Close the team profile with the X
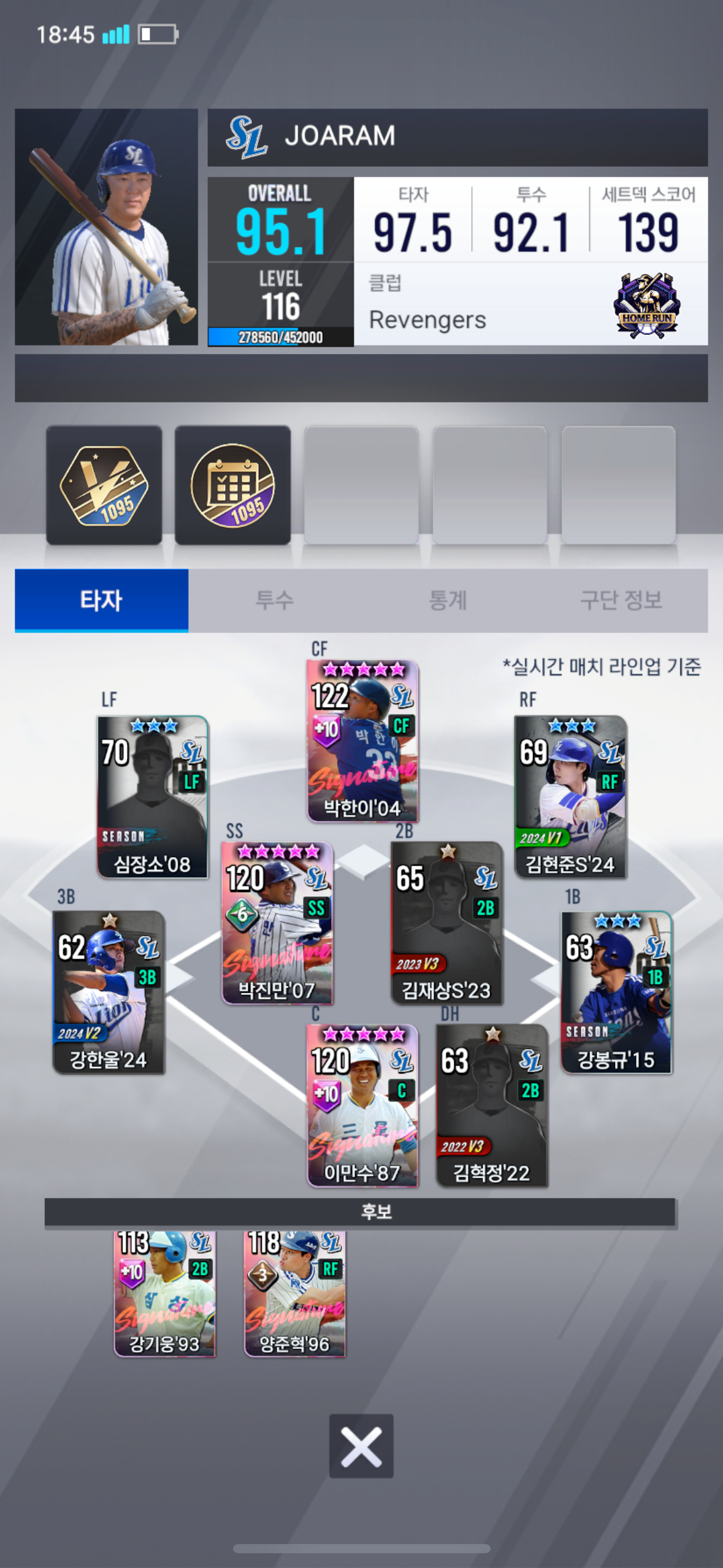This screenshot has width=723, height=1568. 361,1445
